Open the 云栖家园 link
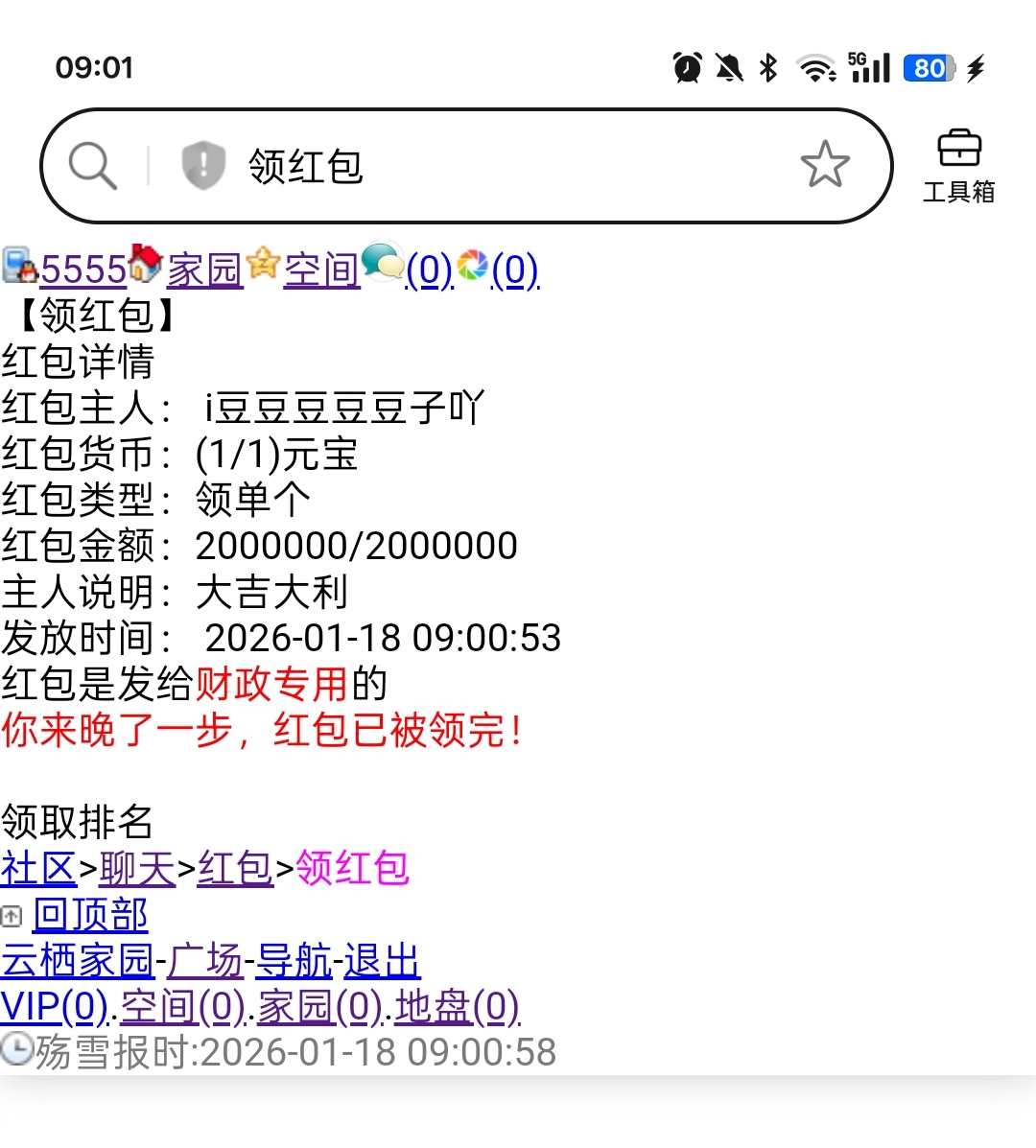Image resolution: width=1036 pixels, height=1148 pixels. pyautogui.click(x=77, y=960)
